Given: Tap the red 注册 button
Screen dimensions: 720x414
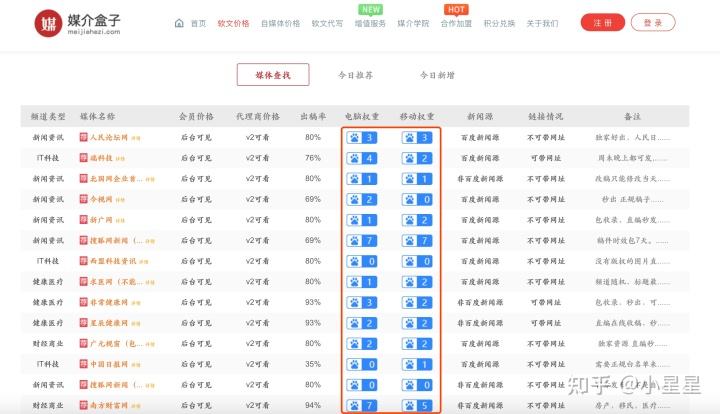Looking at the screenshot, I should (602, 22).
